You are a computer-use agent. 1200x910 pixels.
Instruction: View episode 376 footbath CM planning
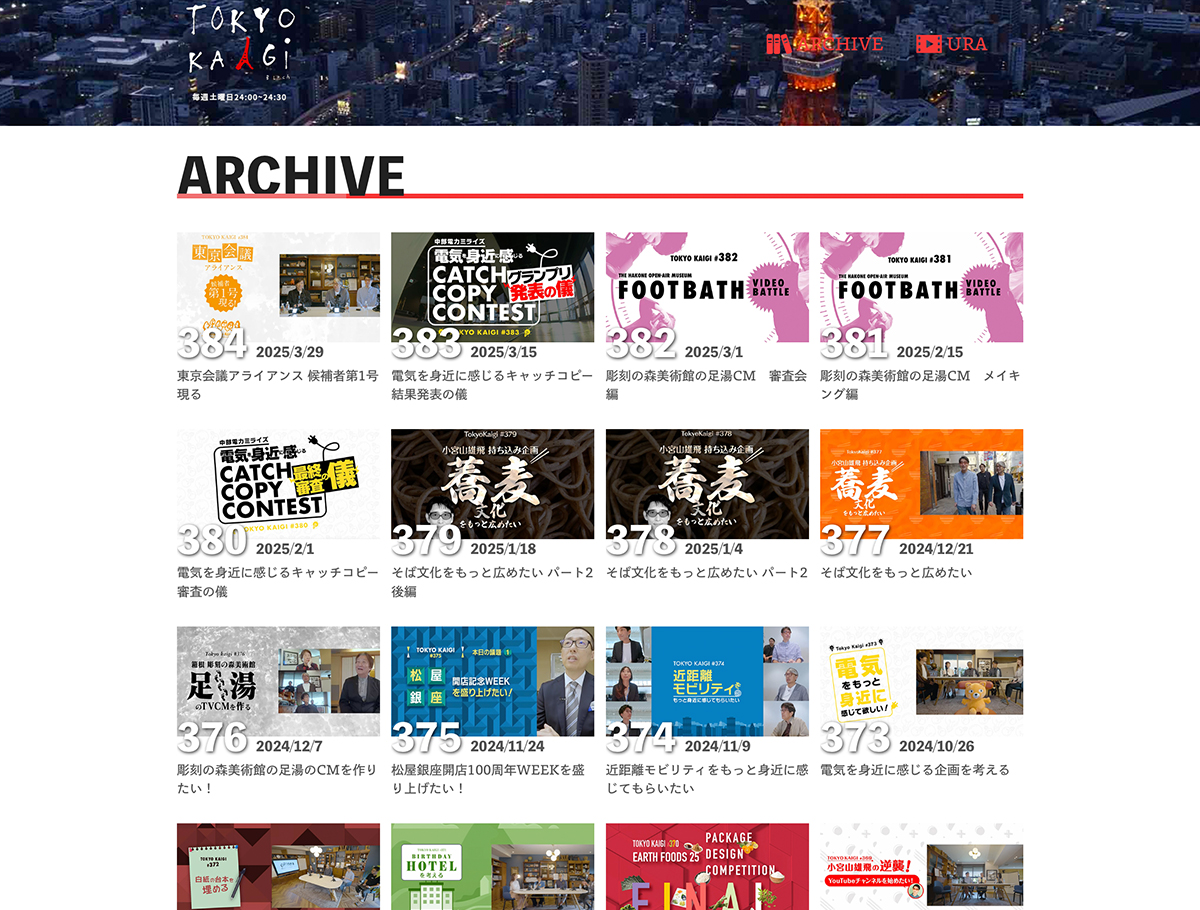(278, 682)
